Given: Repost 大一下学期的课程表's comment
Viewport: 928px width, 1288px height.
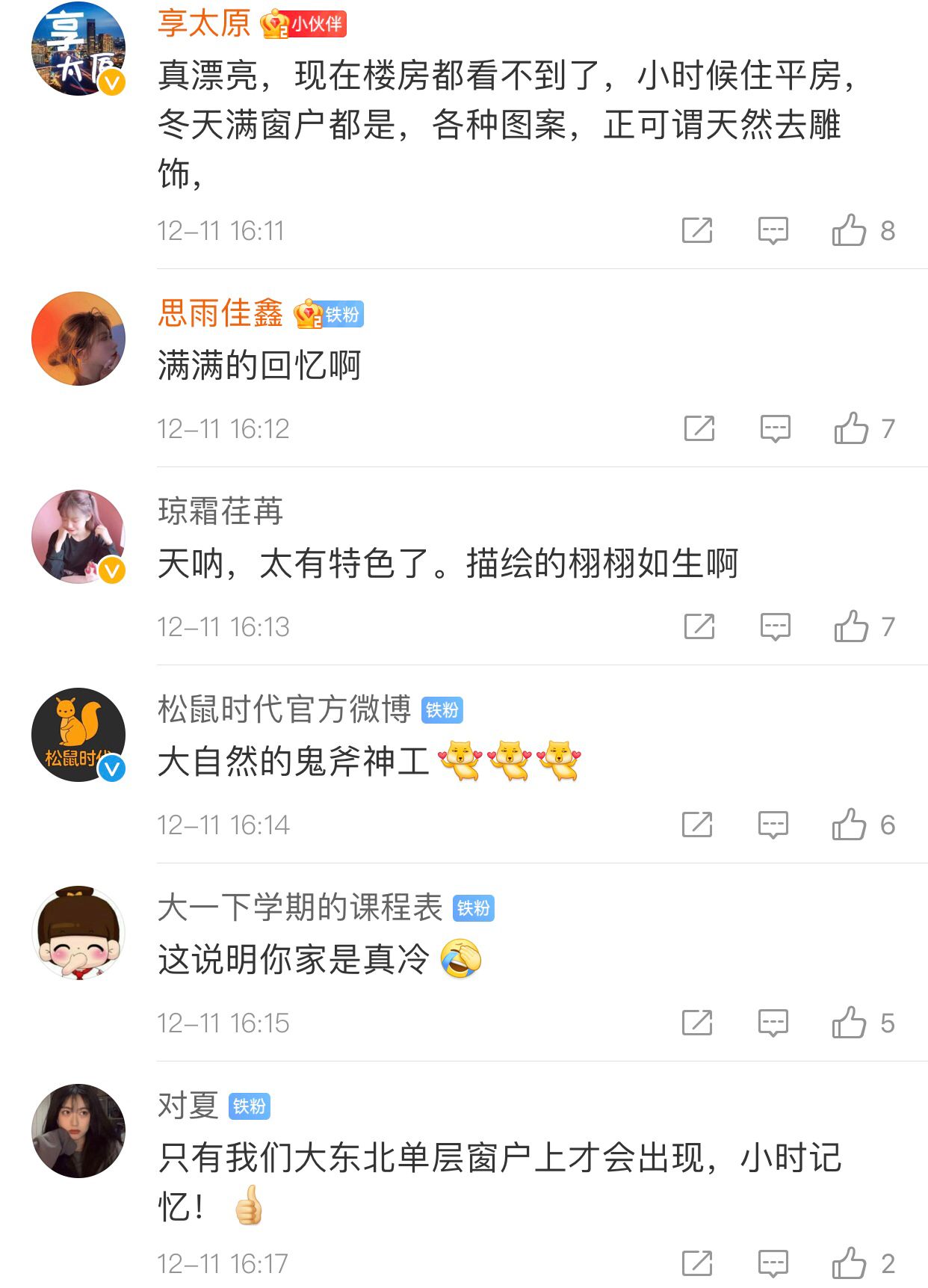Looking at the screenshot, I should click(x=697, y=1023).
